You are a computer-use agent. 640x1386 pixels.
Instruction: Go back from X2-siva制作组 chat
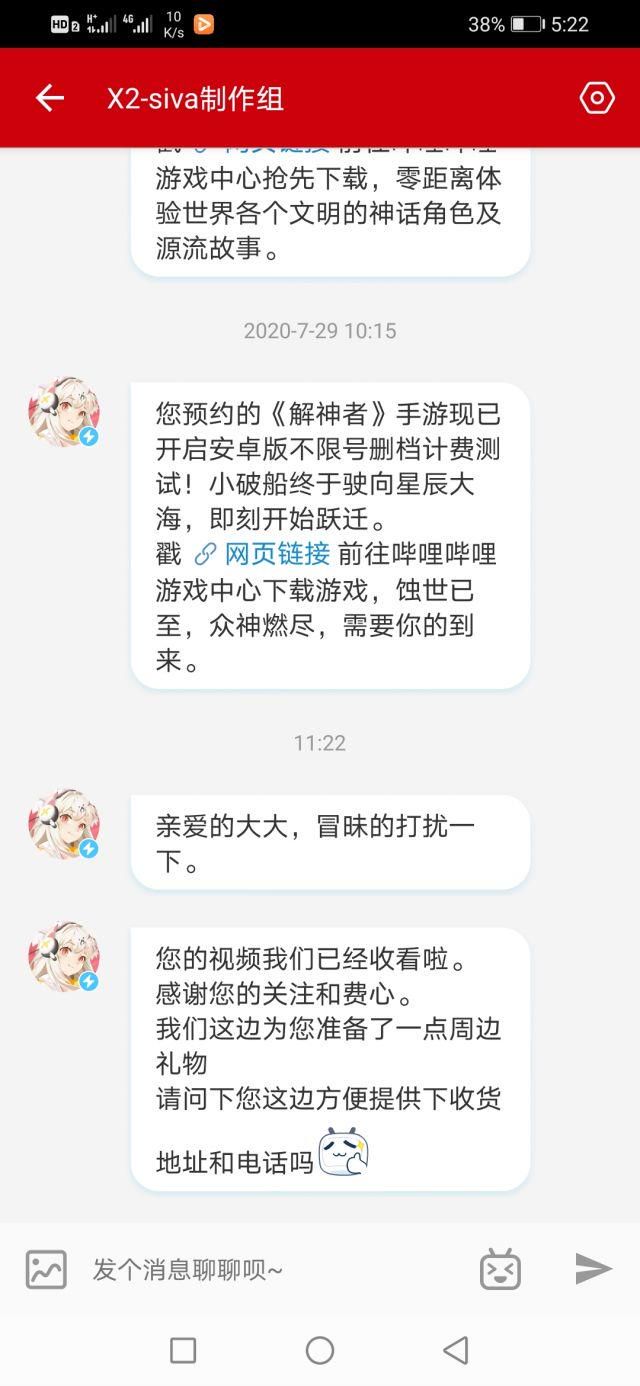click(49, 98)
